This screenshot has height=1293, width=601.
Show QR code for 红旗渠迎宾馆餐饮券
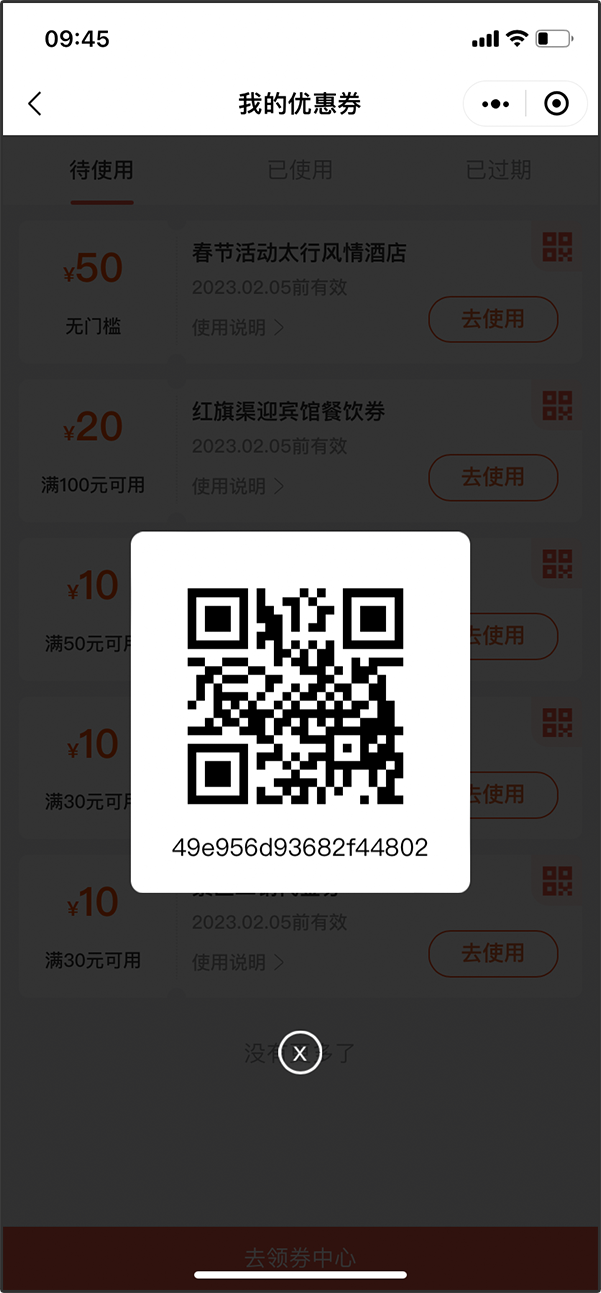click(x=557, y=405)
